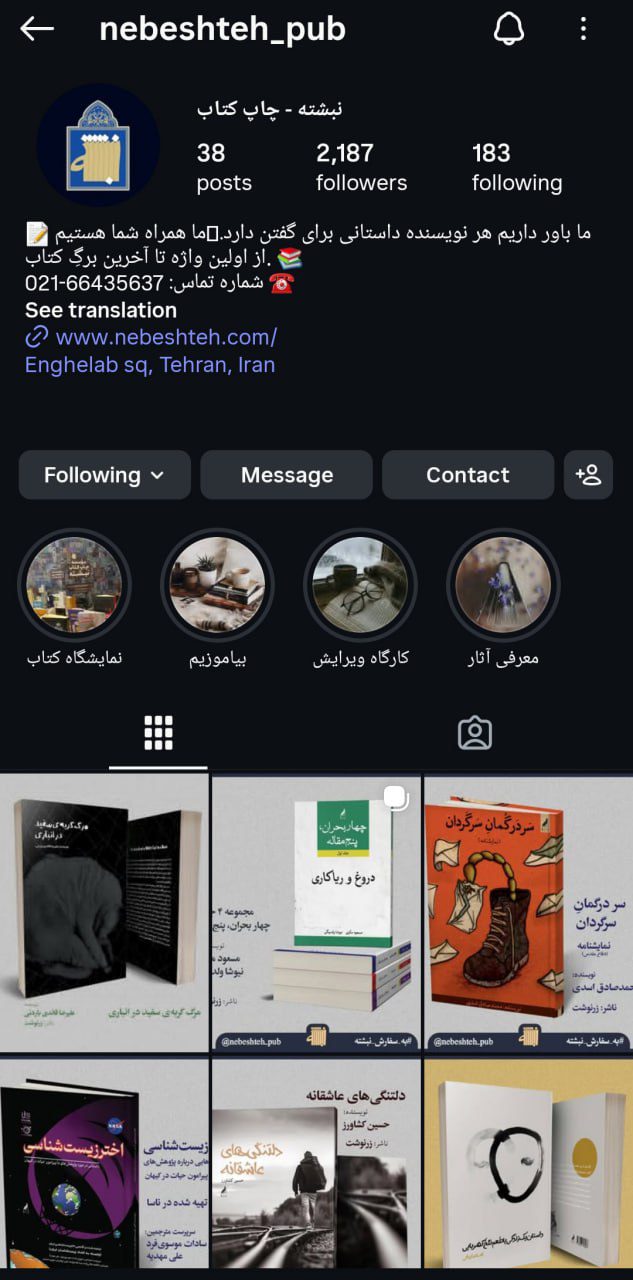Viewport: 633px width, 1280px height.
Task: Open the three-dot overflow menu
Action: (x=583, y=29)
